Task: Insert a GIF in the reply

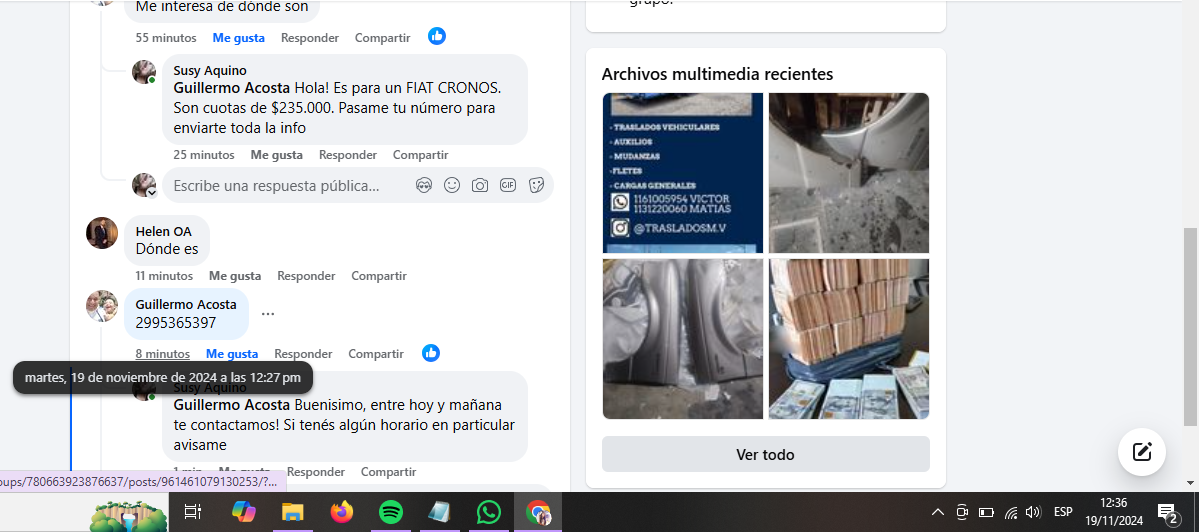Action: pyautogui.click(x=508, y=185)
